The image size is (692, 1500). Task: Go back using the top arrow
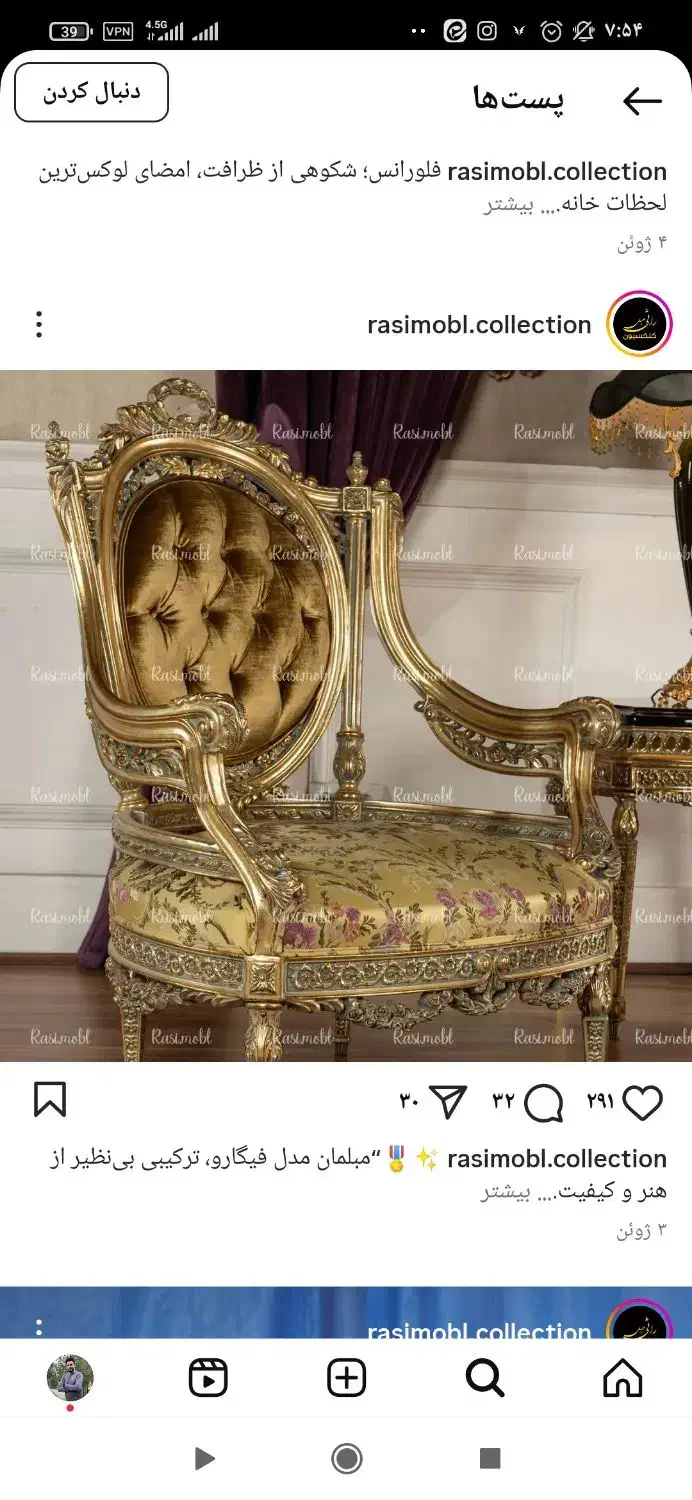click(642, 100)
